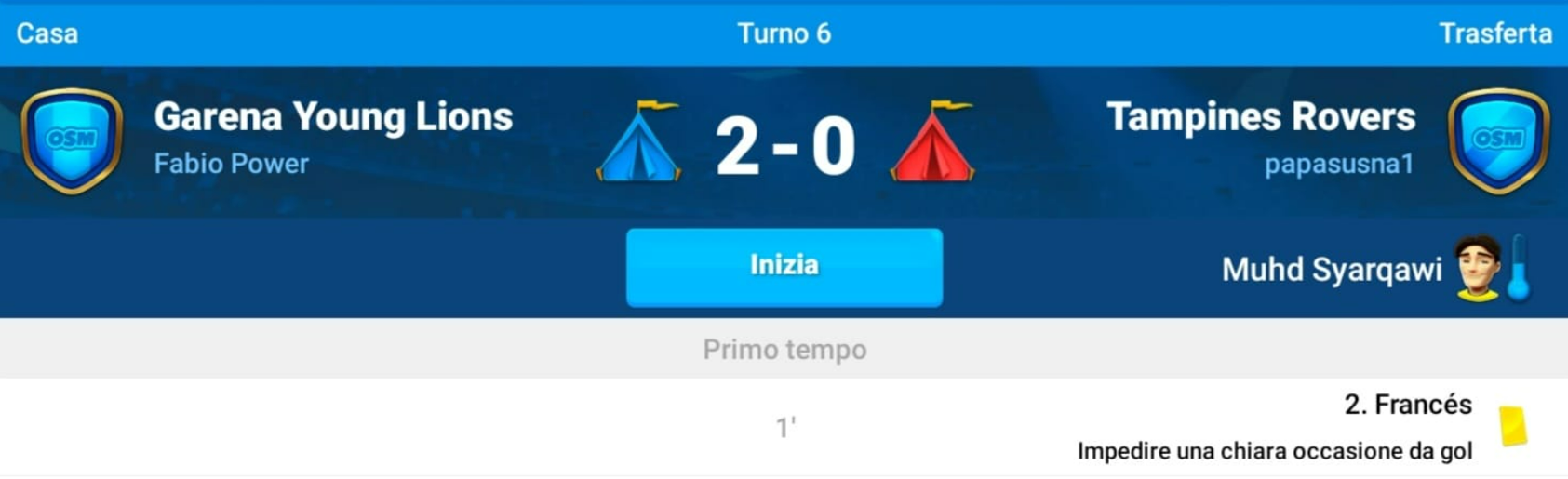This screenshot has height=479, width=1568.
Task: Open Tampines Rovers team crest
Action: [x=1497, y=140]
